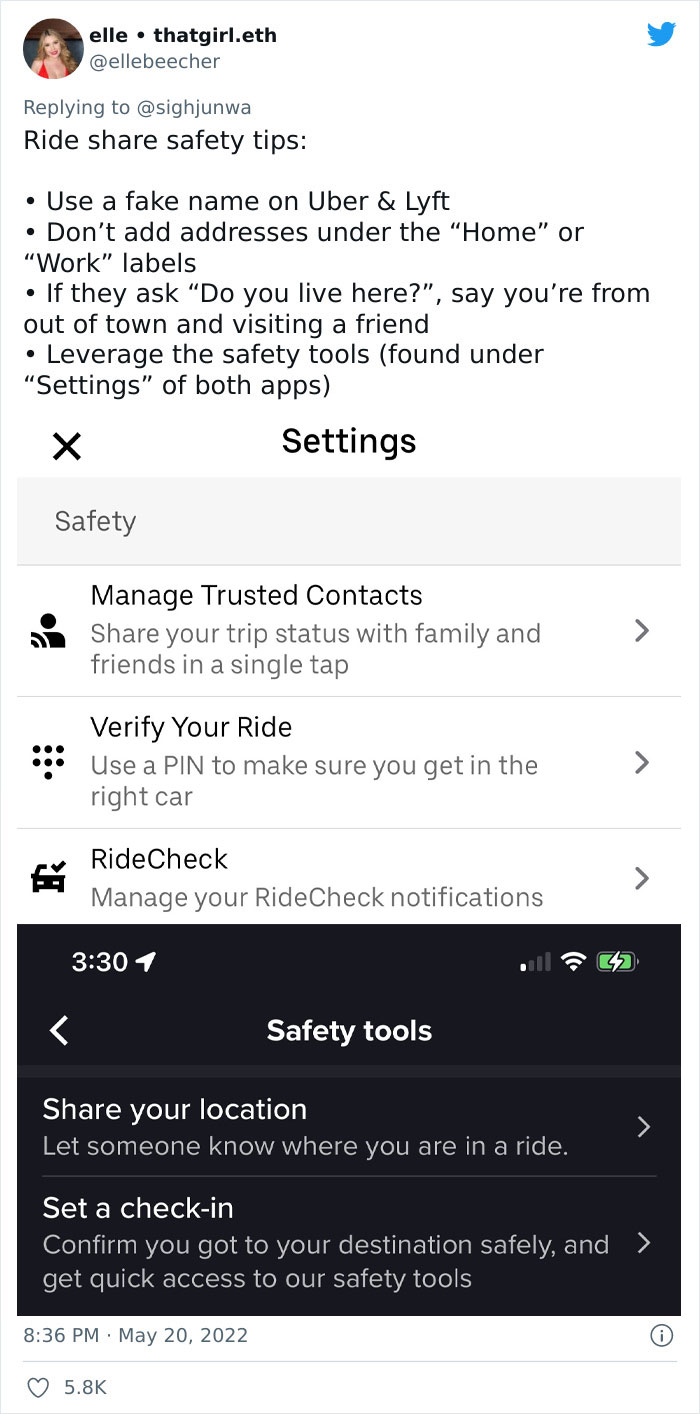Tap the tweet info icon
This screenshot has height=1414, width=700.
tap(660, 1335)
